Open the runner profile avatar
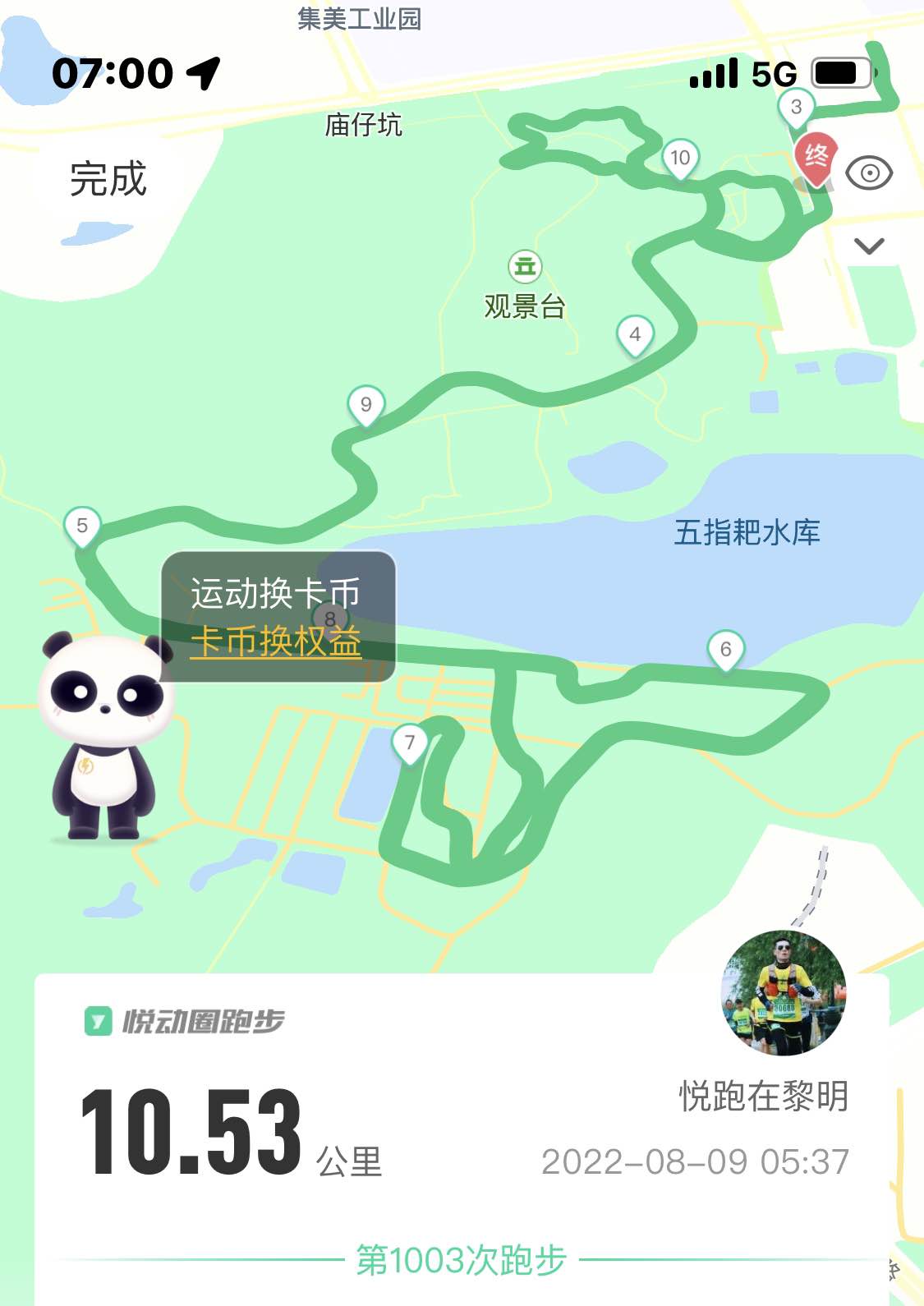 (784, 993)
